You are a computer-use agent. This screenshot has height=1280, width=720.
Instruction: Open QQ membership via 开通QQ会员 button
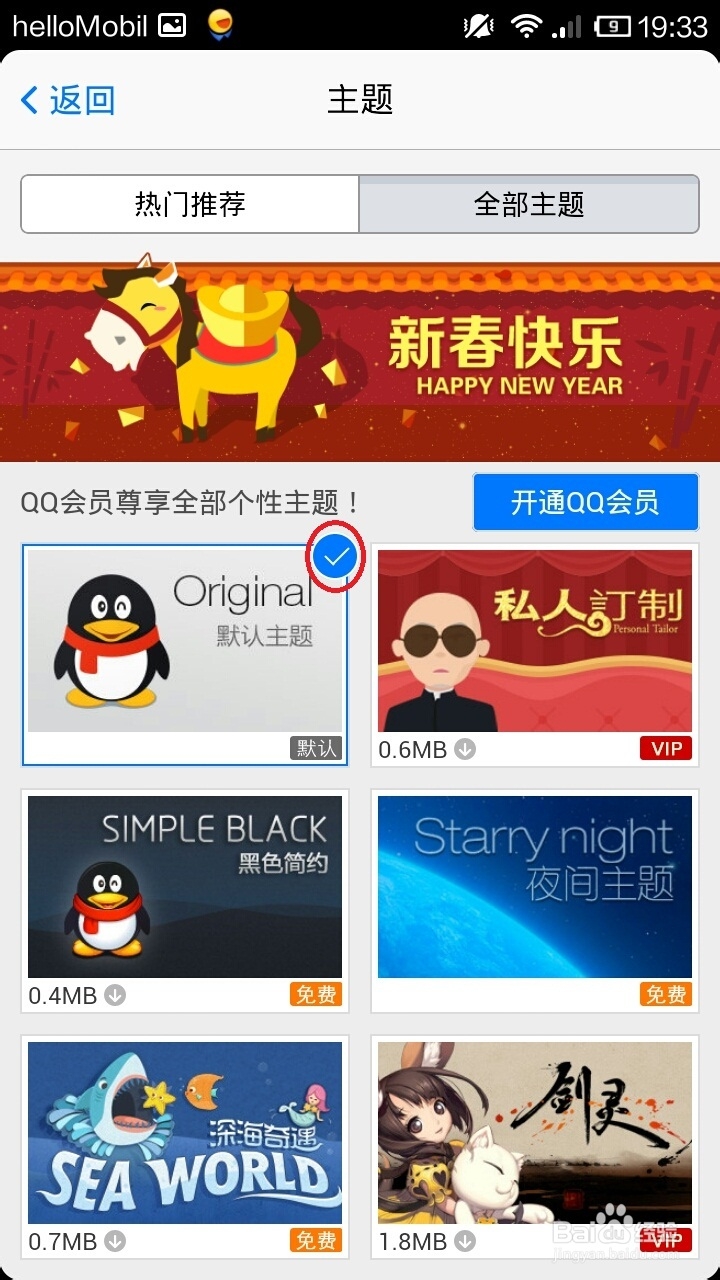[585, 502]
